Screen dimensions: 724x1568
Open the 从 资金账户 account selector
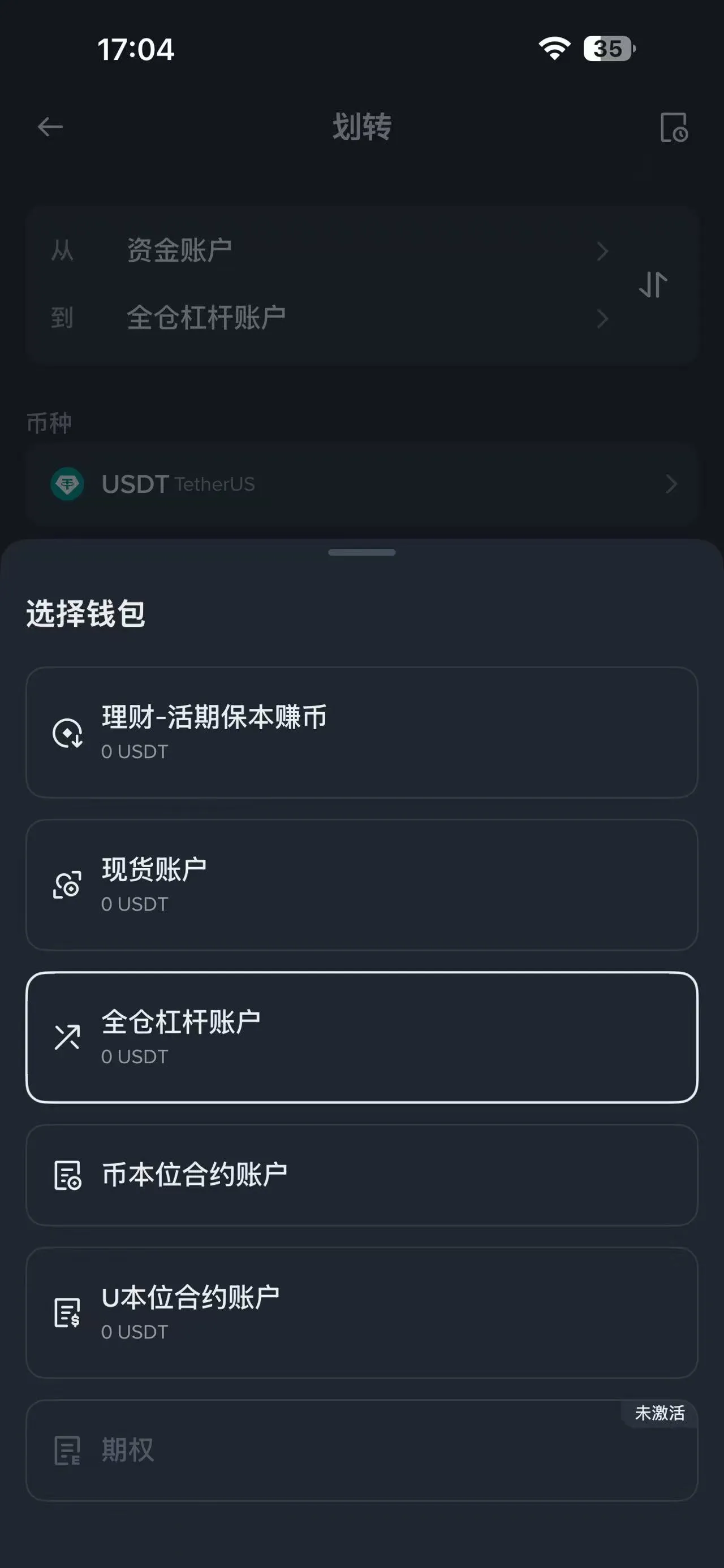tap(329, 251)
